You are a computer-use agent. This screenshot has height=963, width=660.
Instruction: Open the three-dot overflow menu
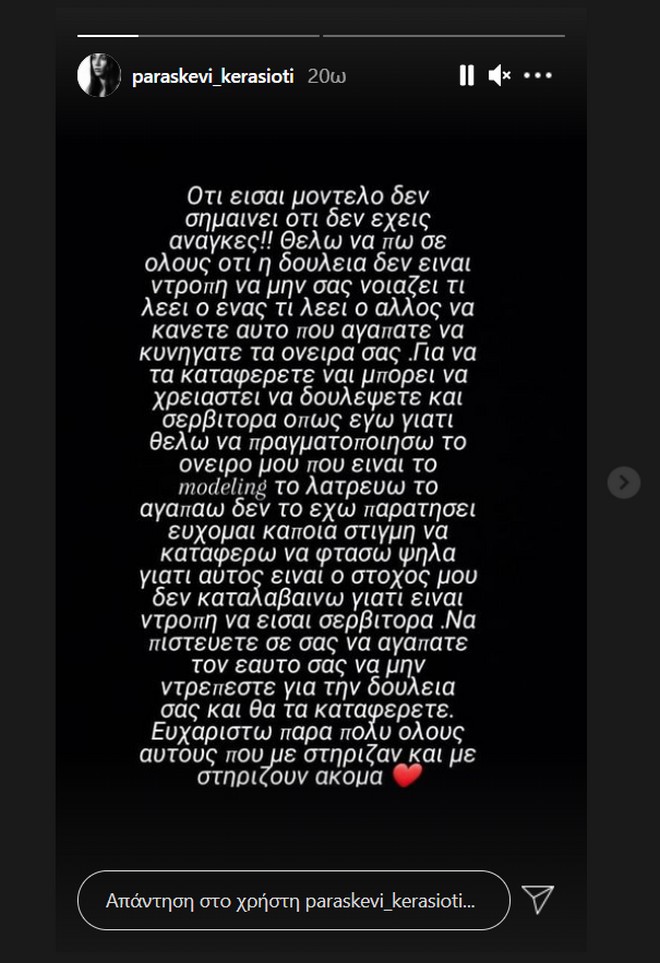point(538,76)
